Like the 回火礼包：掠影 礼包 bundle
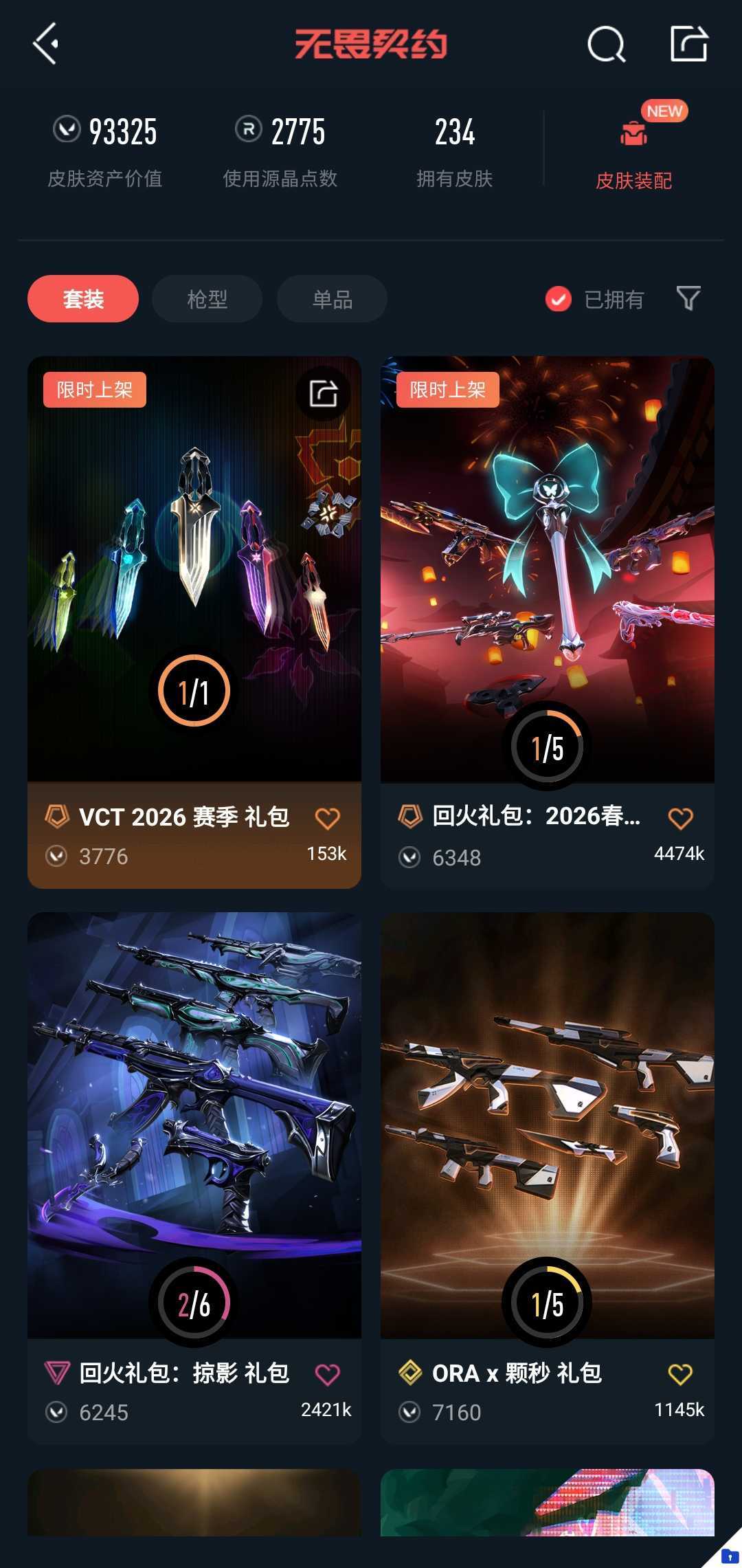742x1568 pixels. click(328, 1374)
